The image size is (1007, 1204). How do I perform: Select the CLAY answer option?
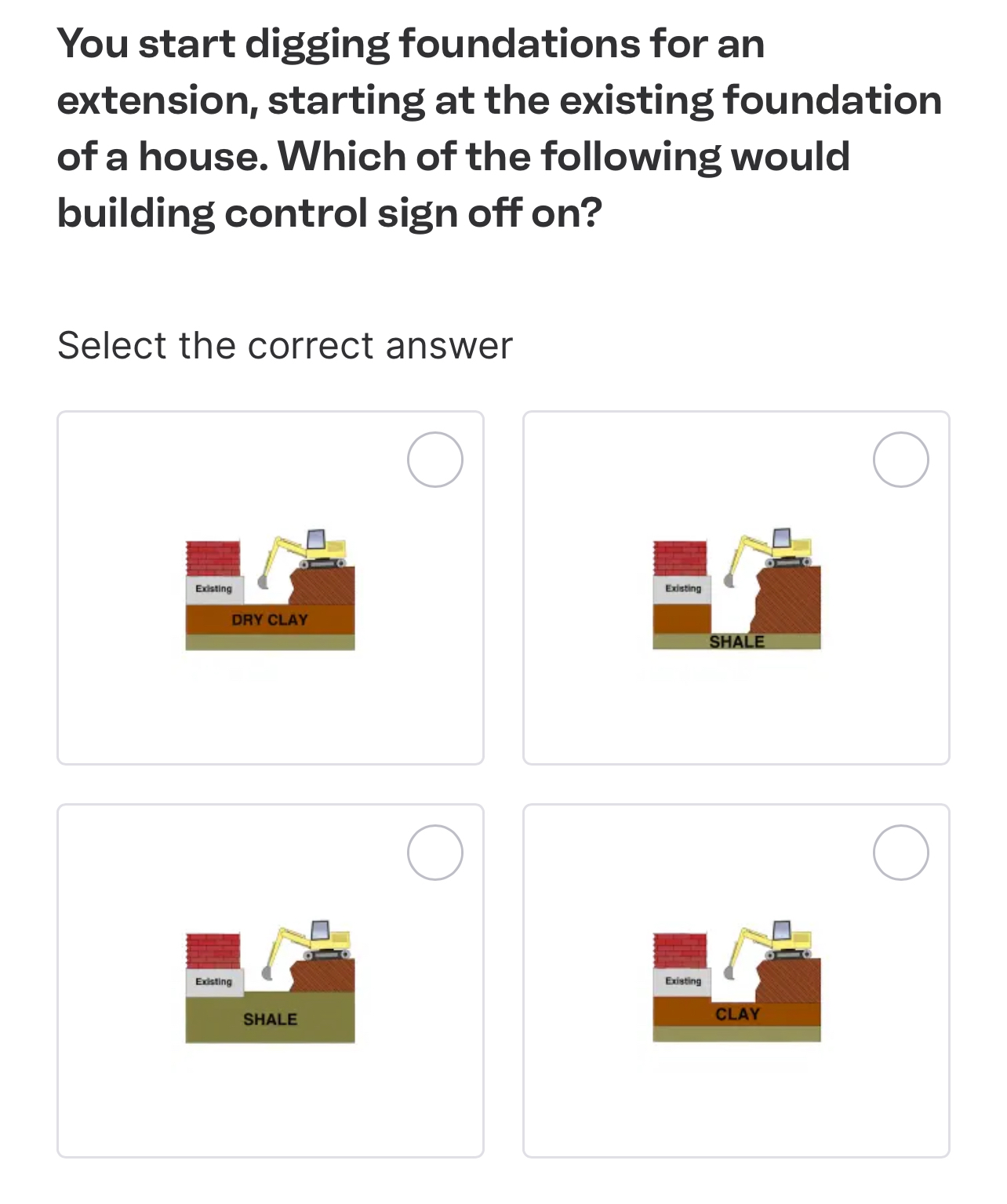(900, 853)
